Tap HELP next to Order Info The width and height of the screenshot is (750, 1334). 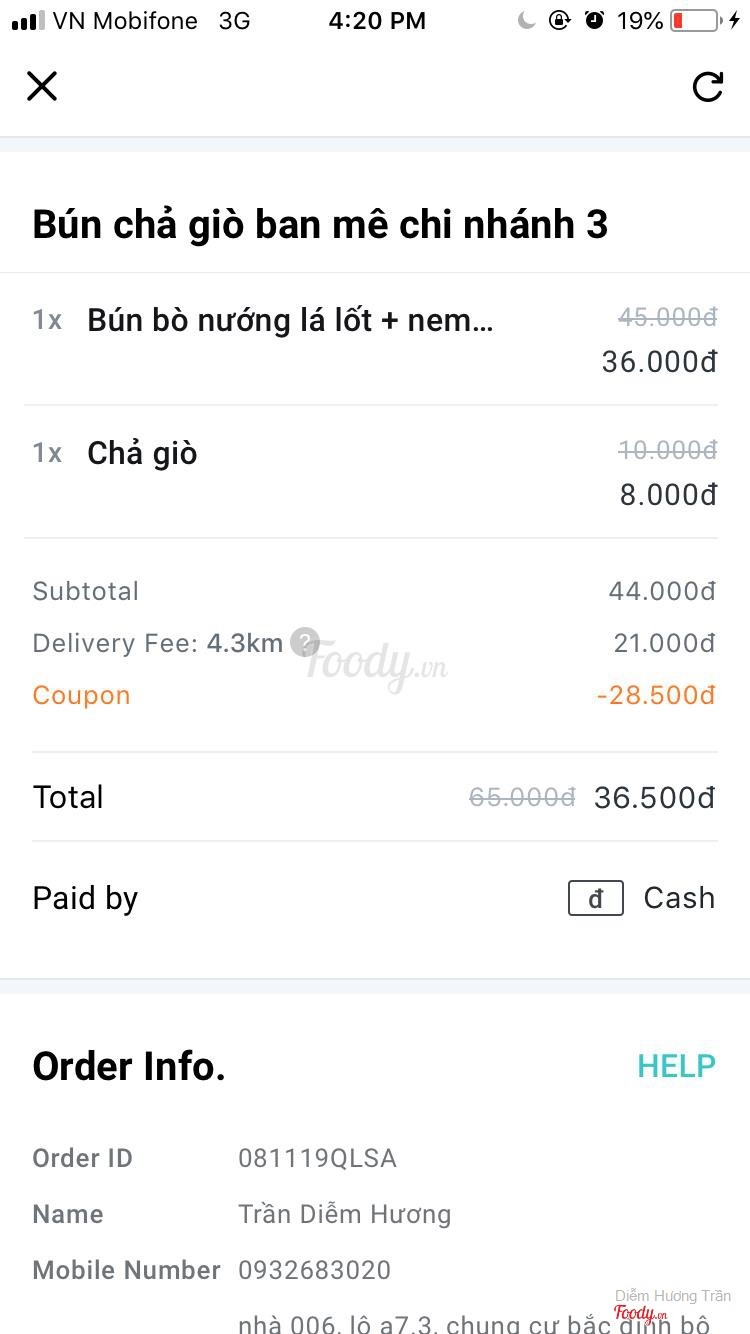[x=676, y=1066]
